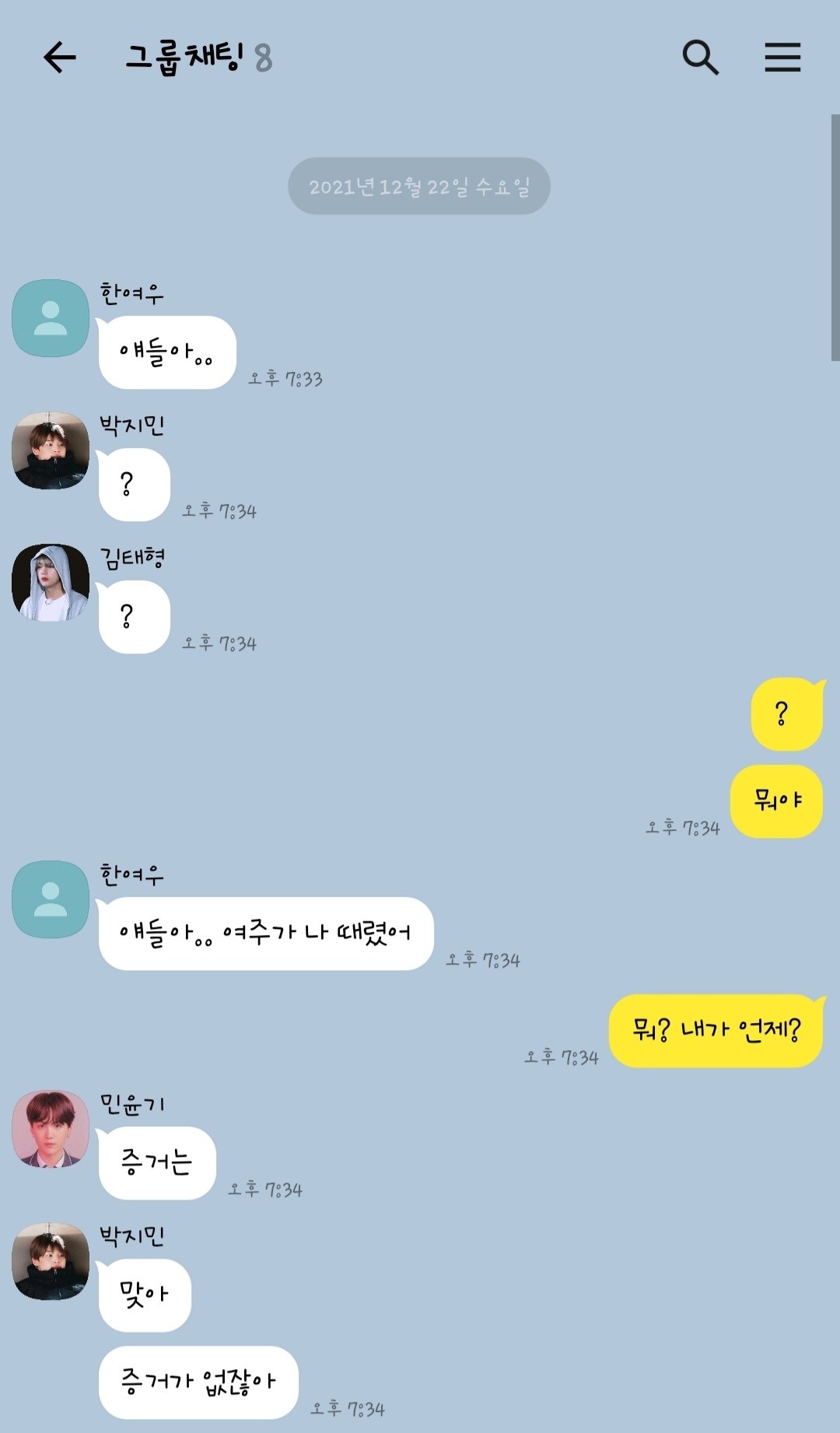The image size is (840, 1433).
Task: View 박지민's profile beside the '맞아' message
Action: [x=51, y=1261]
